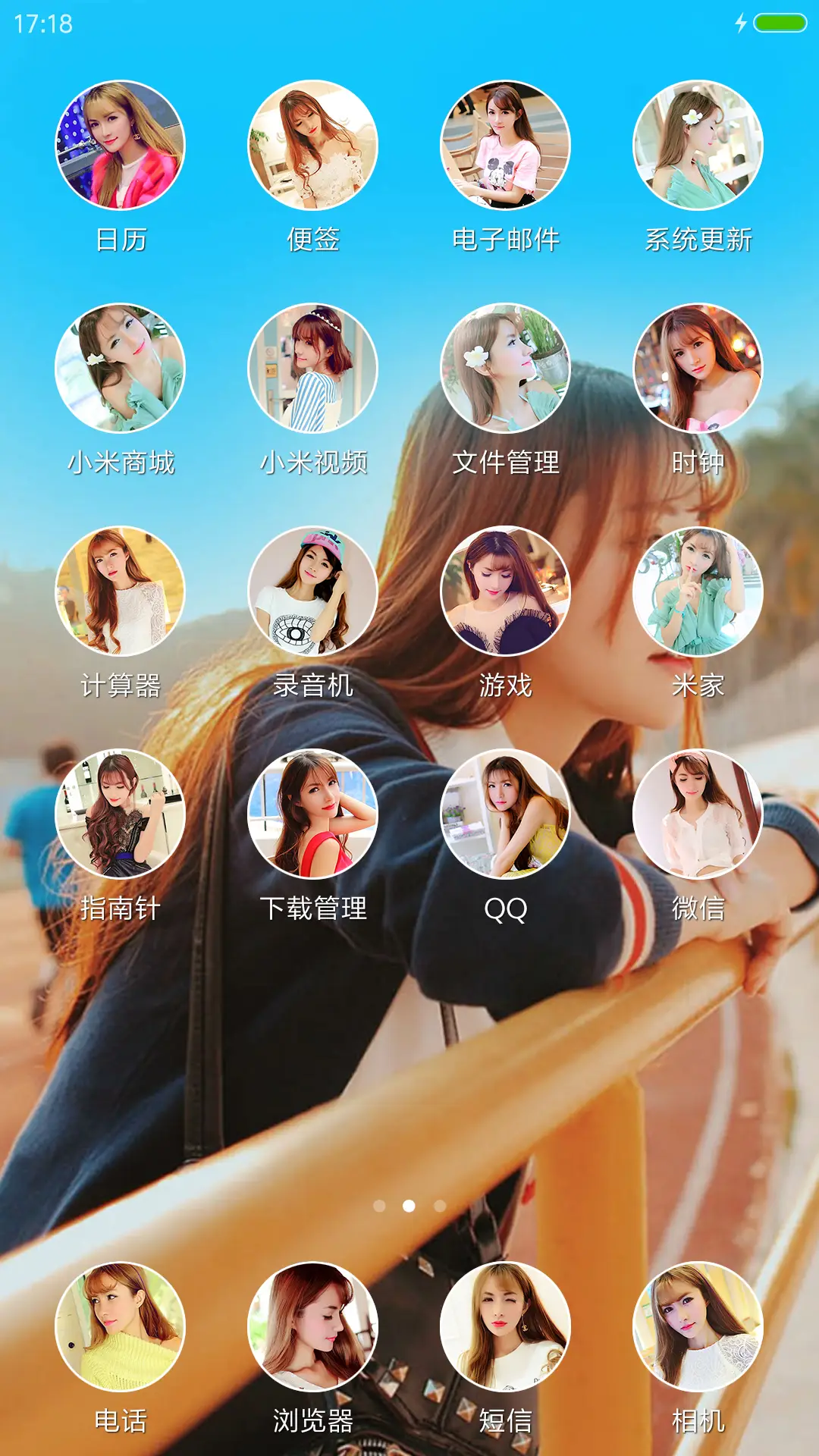Launch 小米商城 store app
The image size is (819, 1456).
coord(121,369)
